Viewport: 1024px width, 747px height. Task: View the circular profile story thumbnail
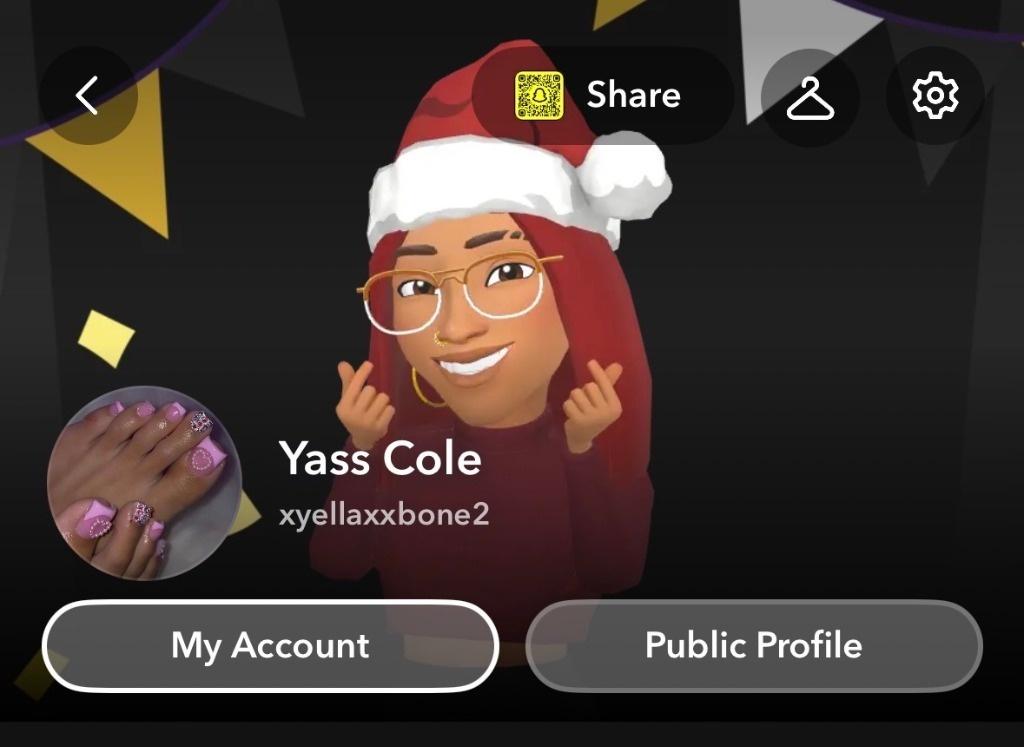coord(144,483)
